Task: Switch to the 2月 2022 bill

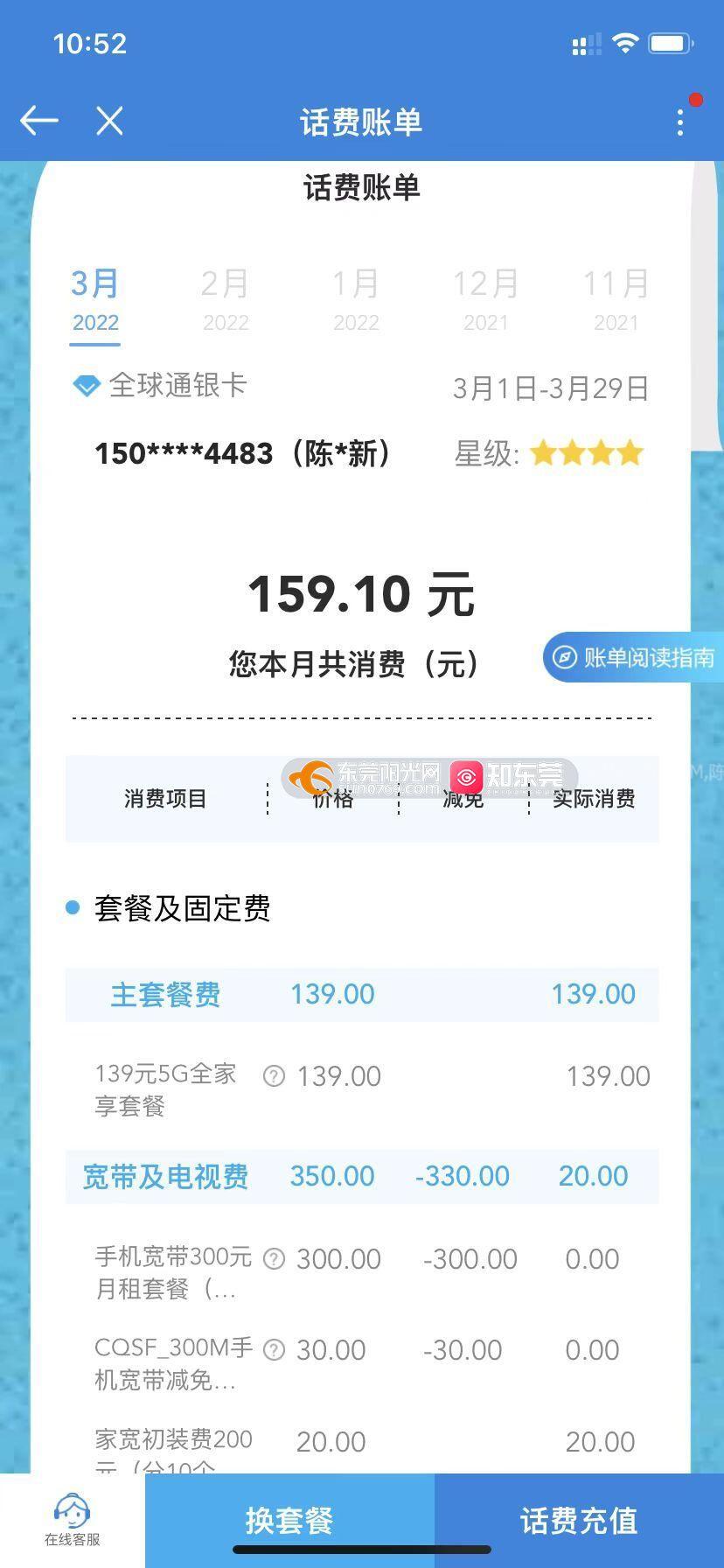Action: [x=226, y=299]
